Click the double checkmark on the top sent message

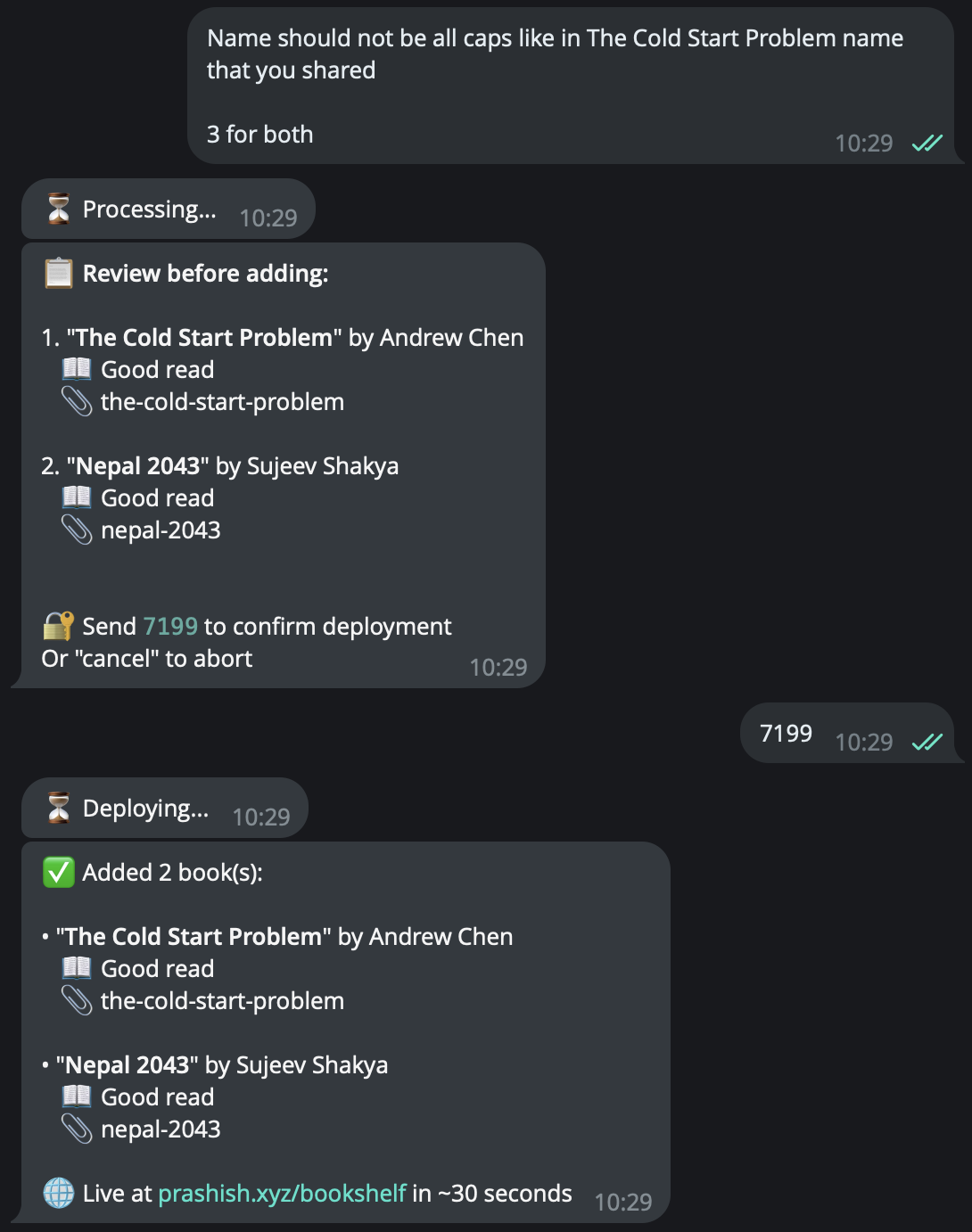[x=927, y=142]
